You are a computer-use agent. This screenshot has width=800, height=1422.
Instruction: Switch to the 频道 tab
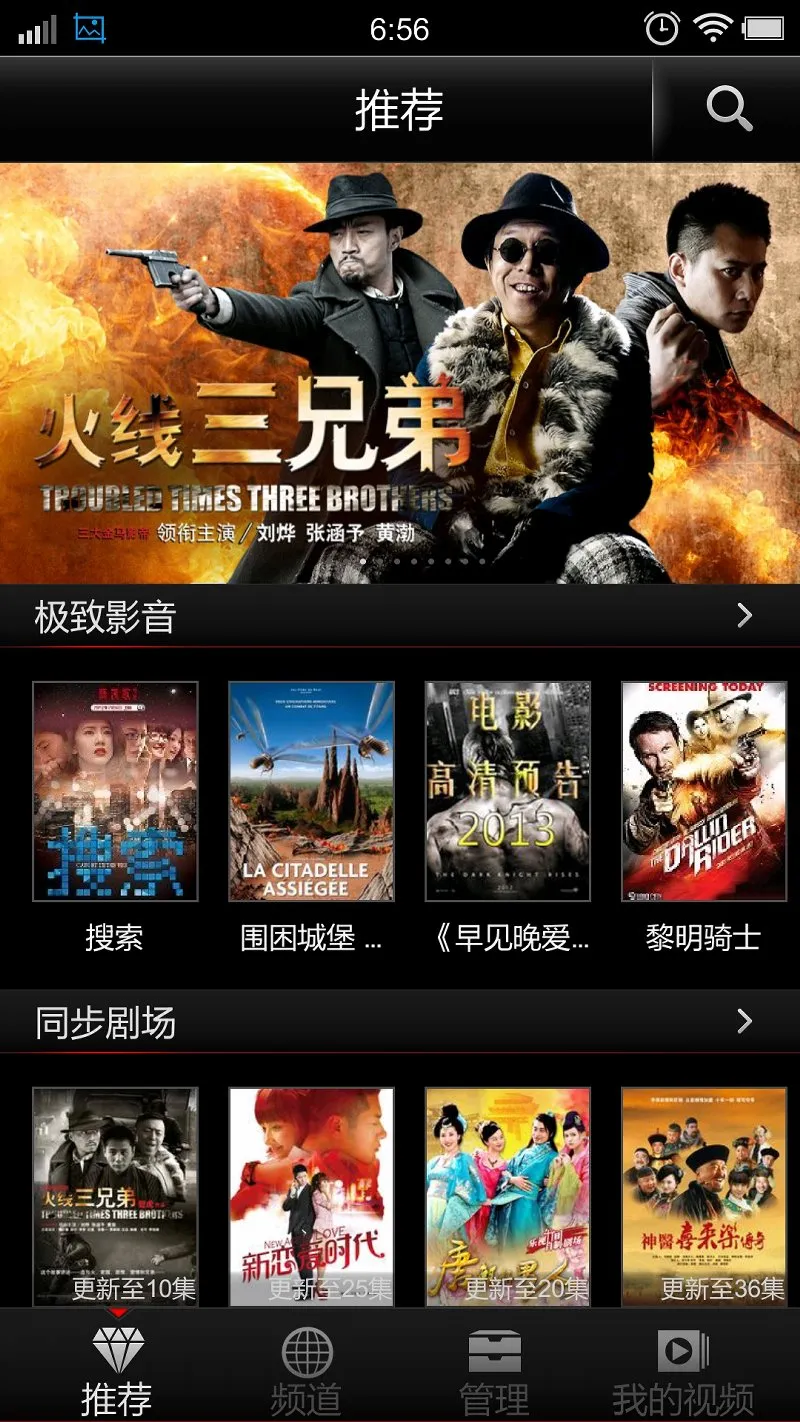(306, 1372)
